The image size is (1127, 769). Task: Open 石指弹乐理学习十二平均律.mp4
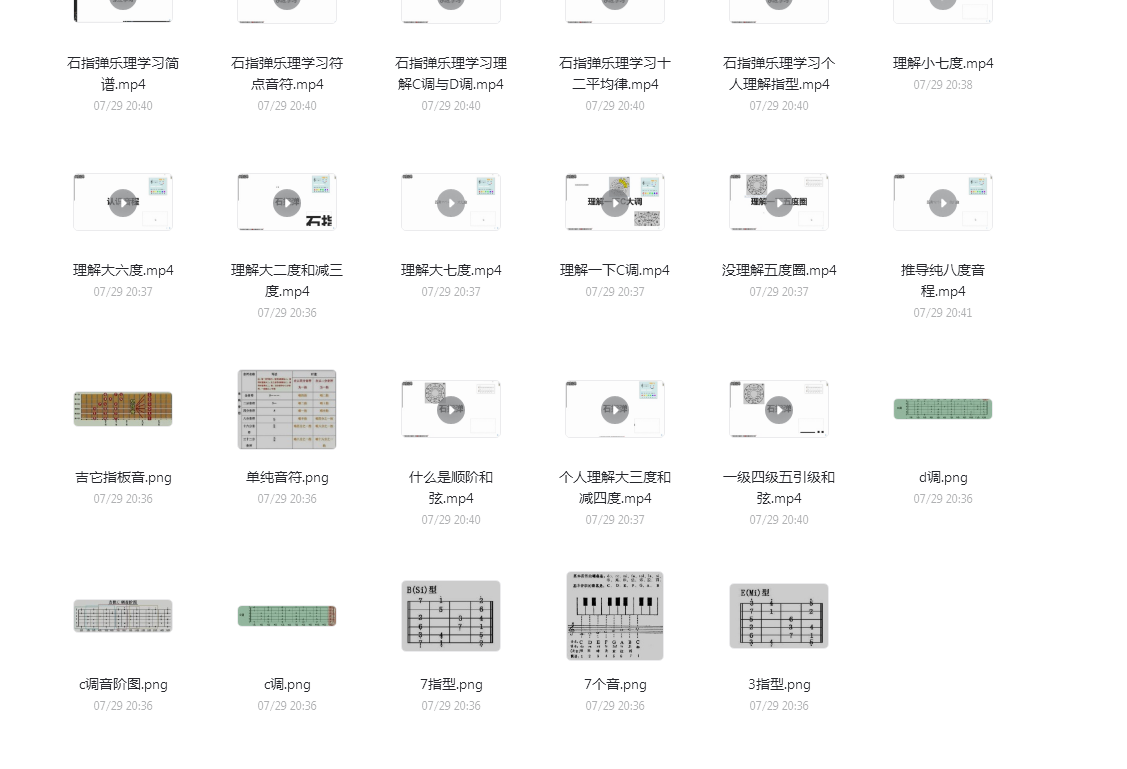(x=615, y=10)
